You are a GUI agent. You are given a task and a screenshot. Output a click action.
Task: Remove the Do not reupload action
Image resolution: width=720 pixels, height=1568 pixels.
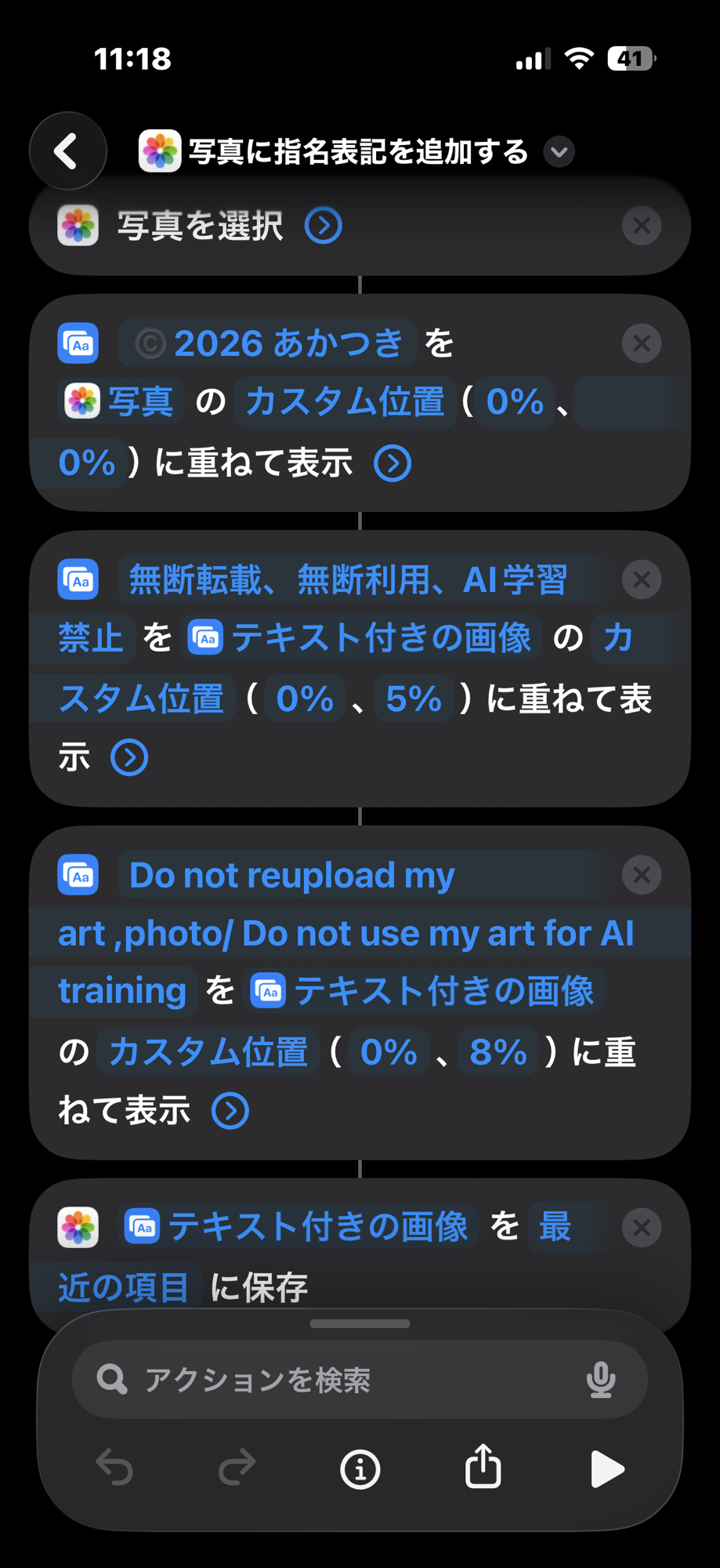pos(641,875)
